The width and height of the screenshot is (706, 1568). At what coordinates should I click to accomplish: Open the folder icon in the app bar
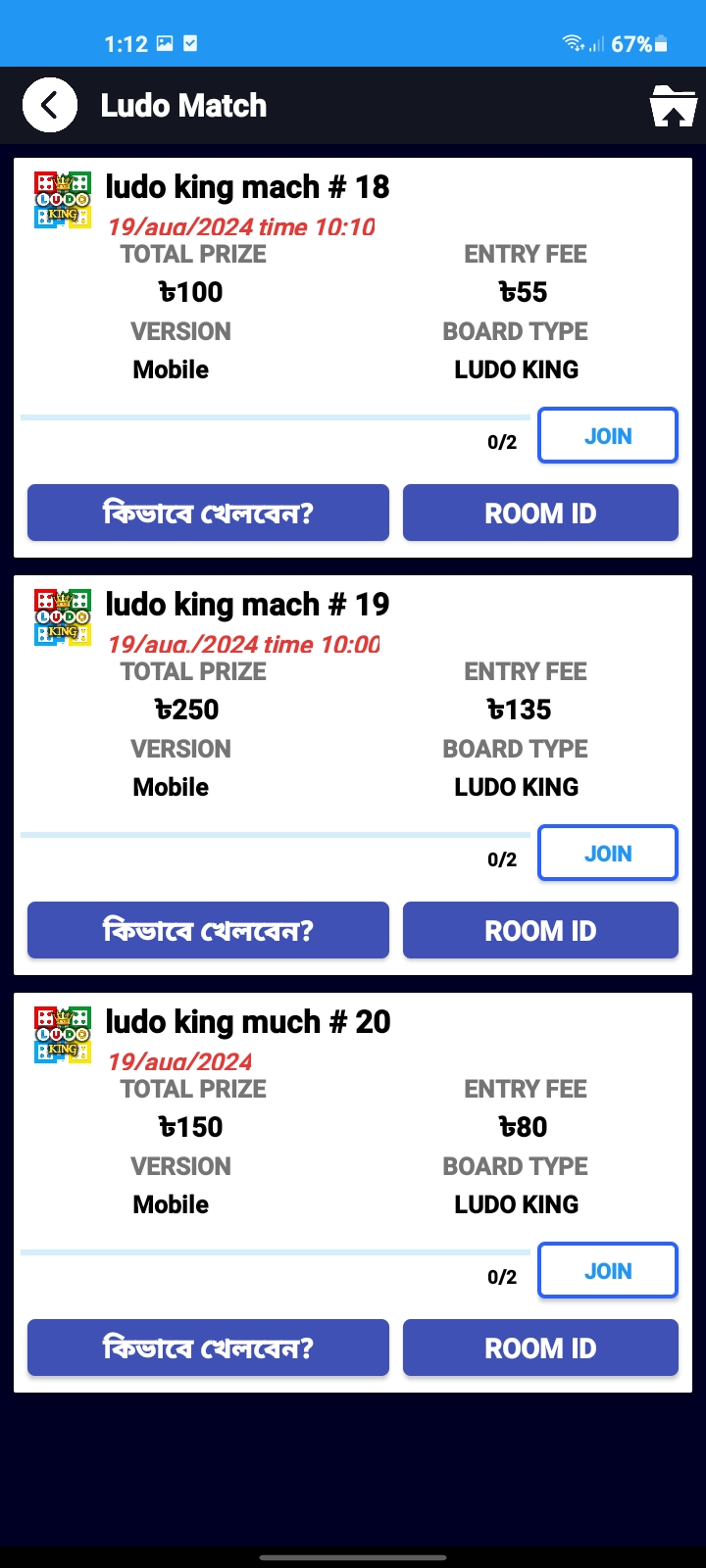click(673, 106)
